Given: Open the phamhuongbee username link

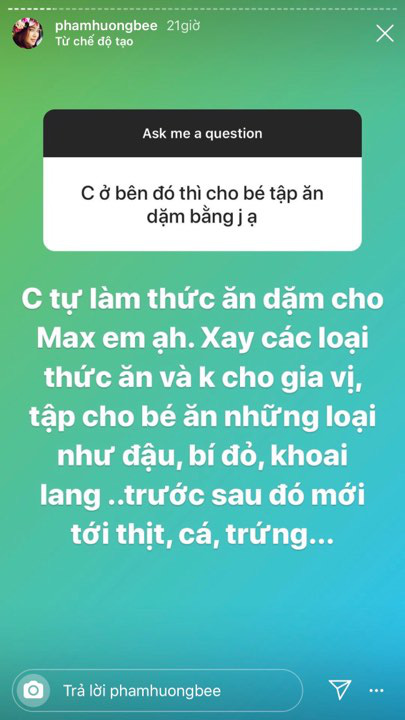Looking at the screenshot, I should [106, 26].
